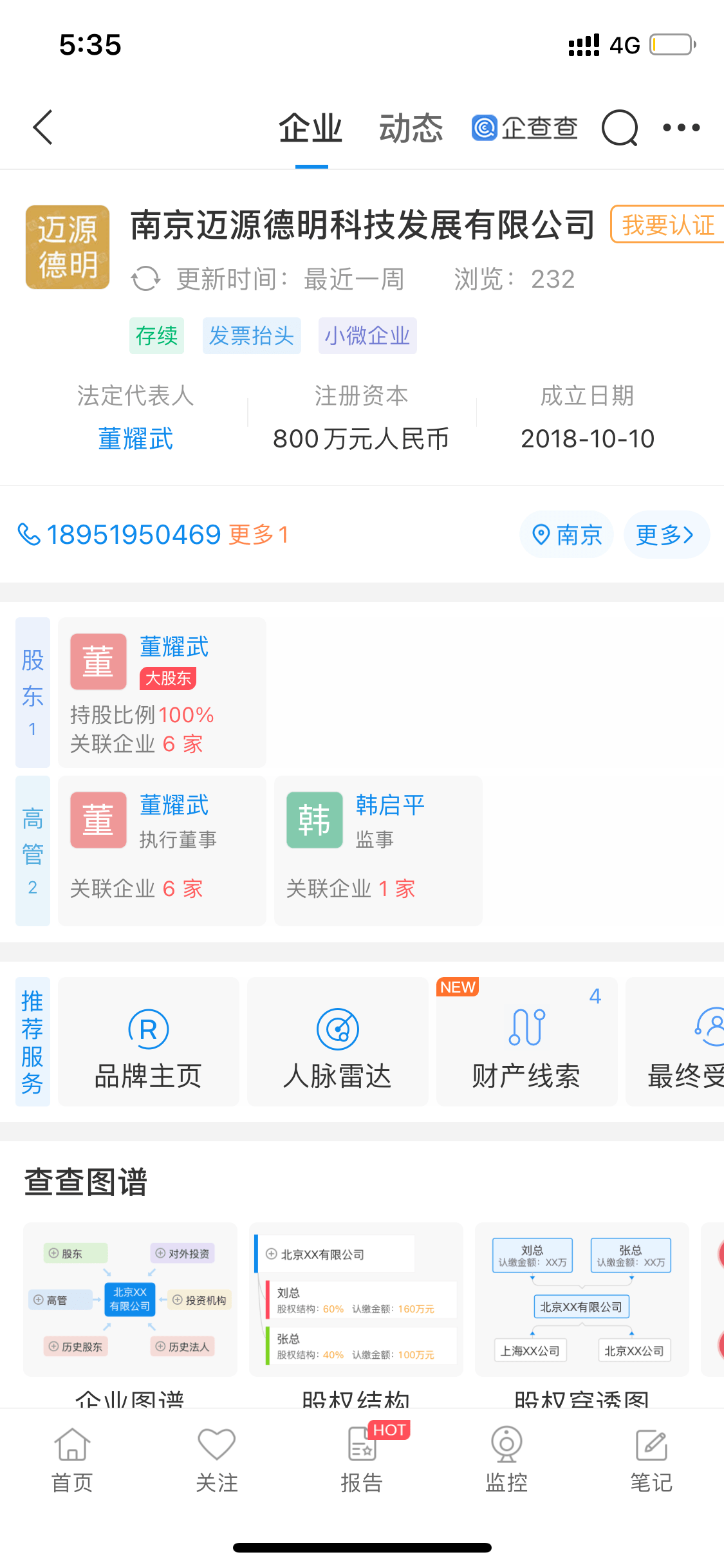Call phone number 18951950469
This screenshot has height=1568, width=724.
point(133,535)
